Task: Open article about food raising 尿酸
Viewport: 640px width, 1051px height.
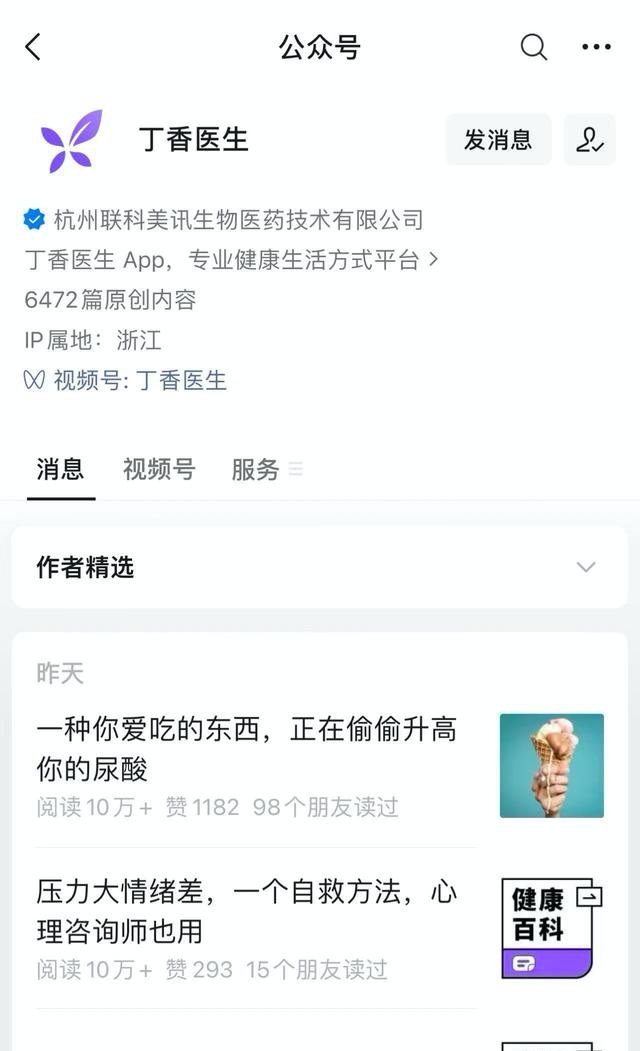Action: coord(246,749)
